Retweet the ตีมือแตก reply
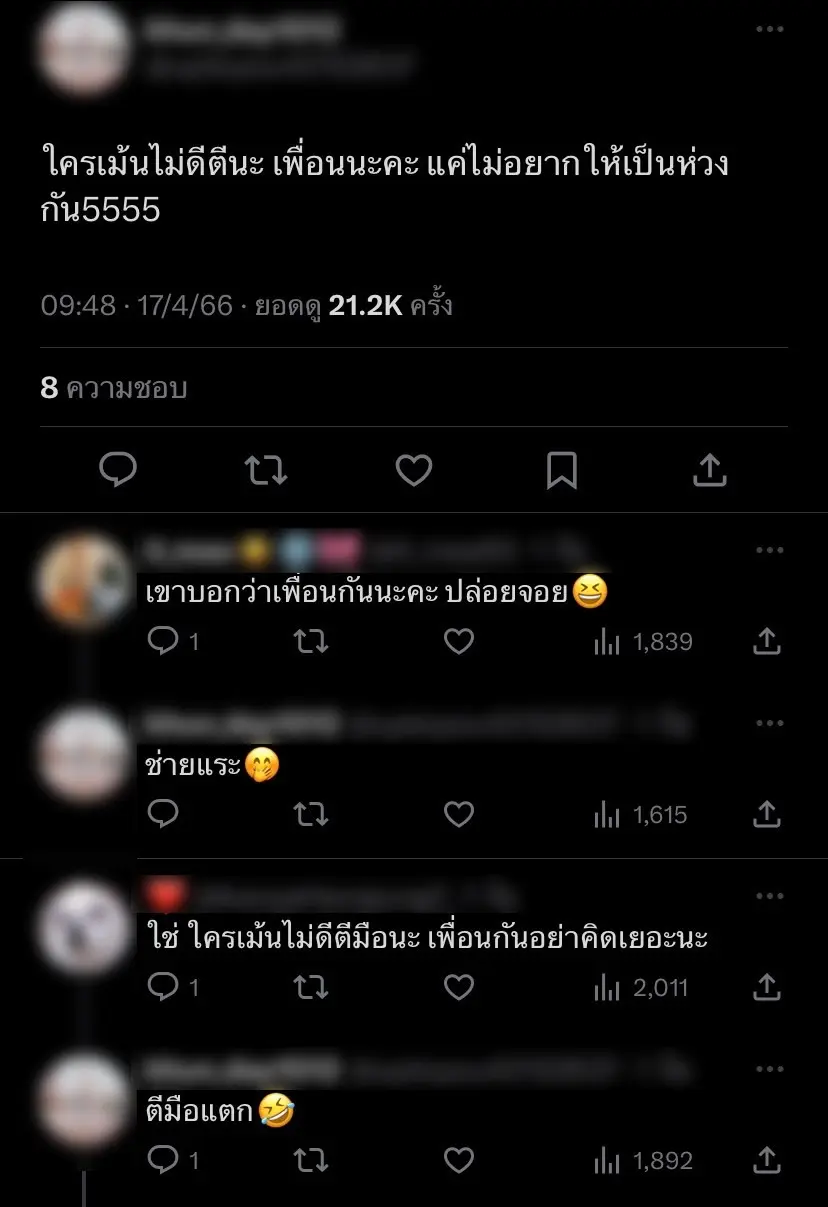 tap(311, 1161)
